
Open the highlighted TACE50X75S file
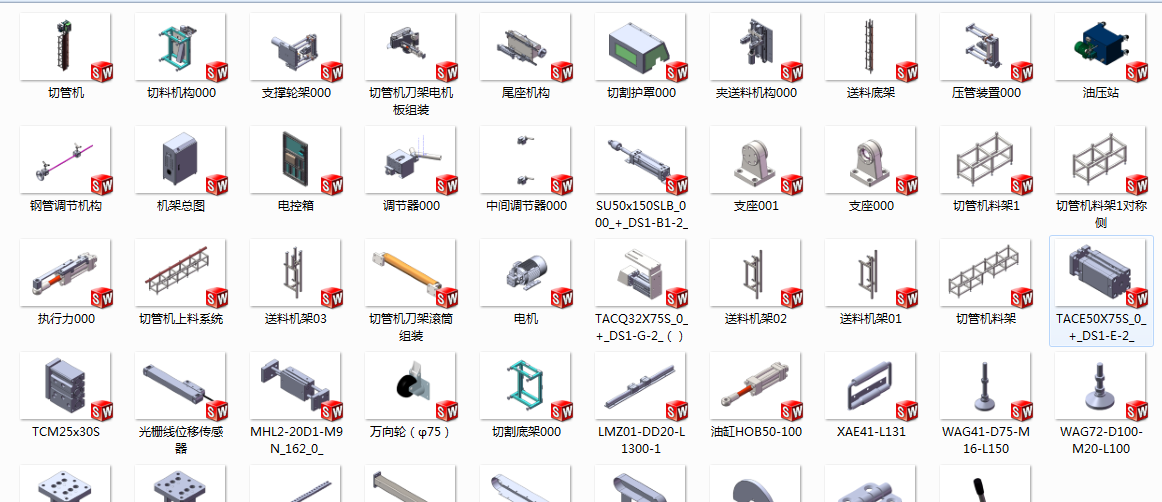[1101, 274]
